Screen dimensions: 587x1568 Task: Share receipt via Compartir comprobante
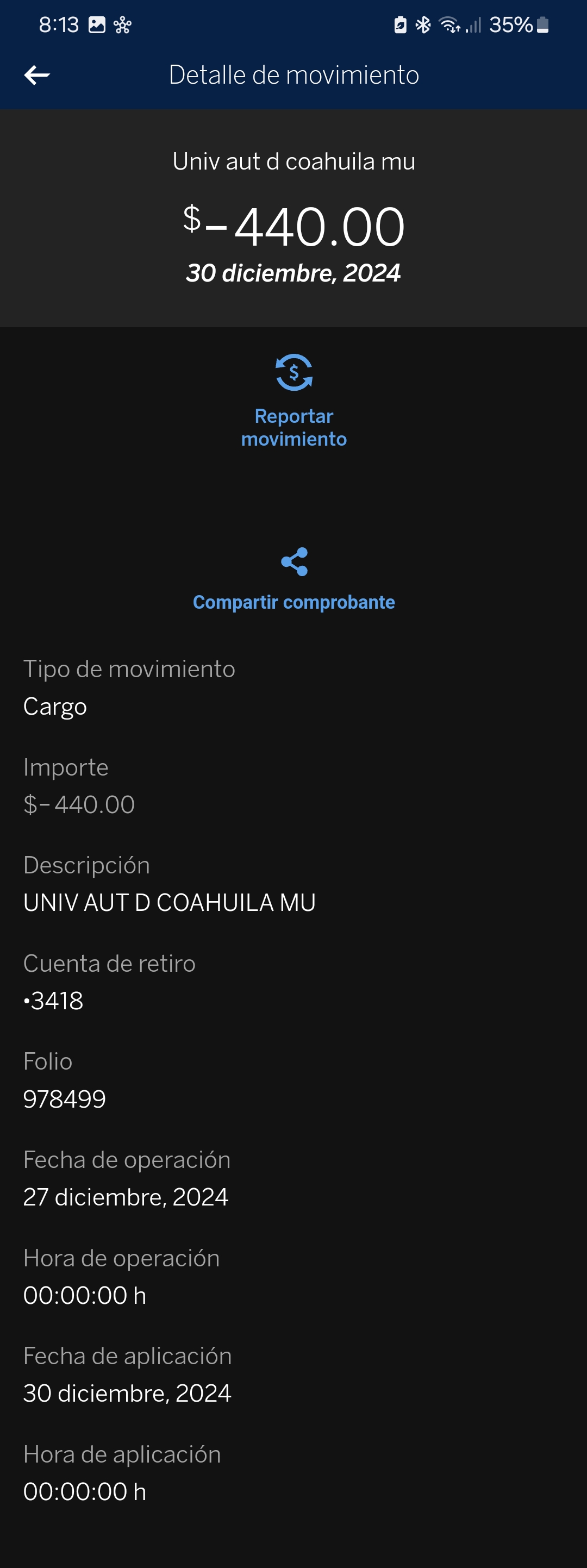tap(293, 579)
